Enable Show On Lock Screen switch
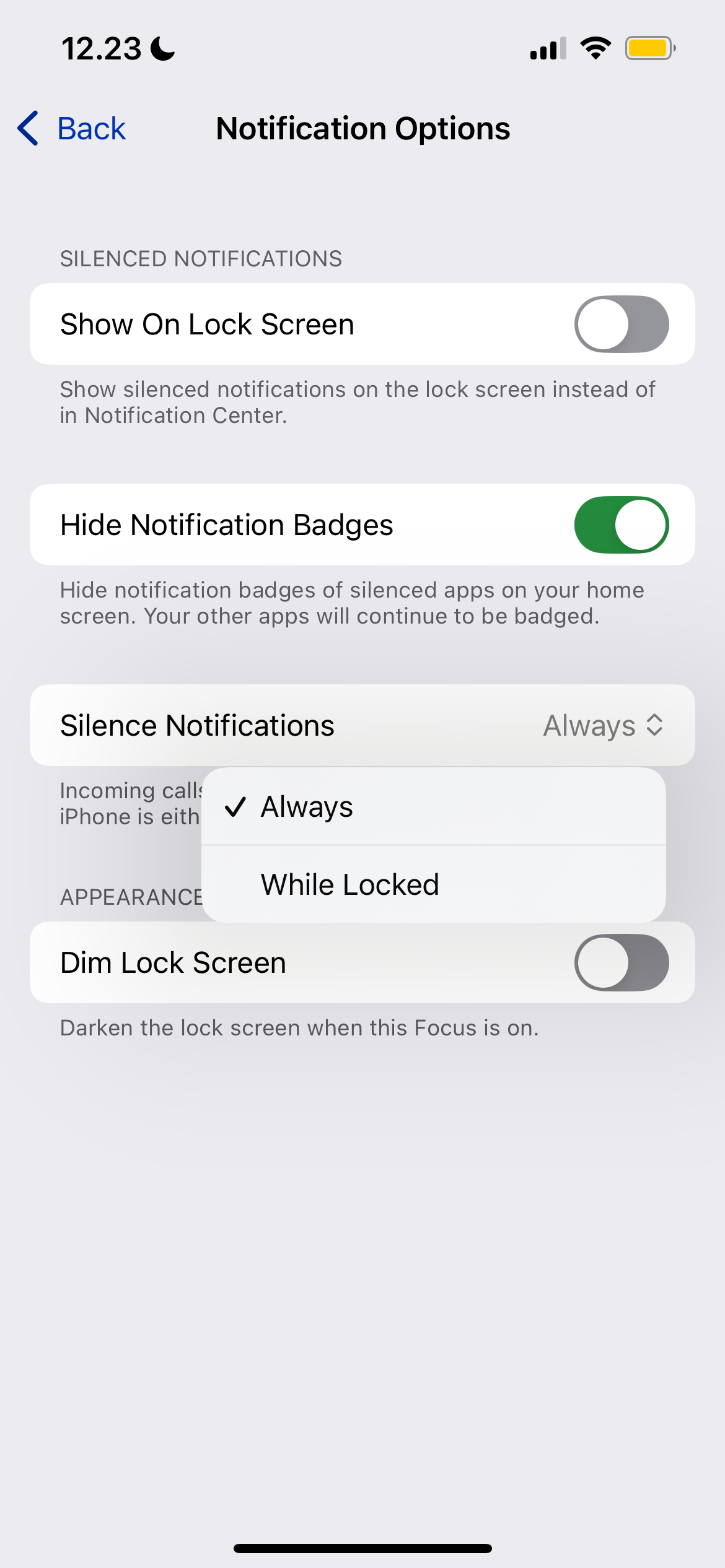This screenshot has width=725, height=1568. click(621, 324)
